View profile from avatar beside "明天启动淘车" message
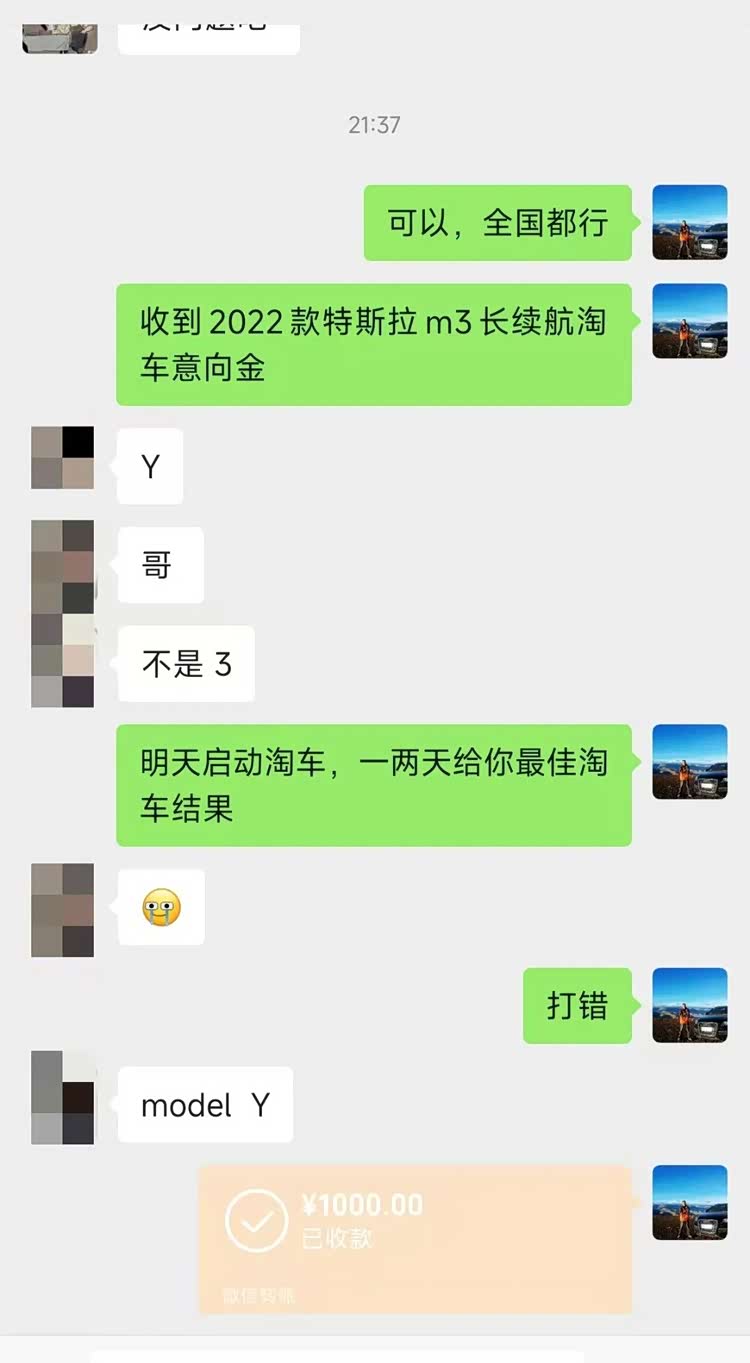Image resolution: width=750 pixels, height=1363 pixels. coord(689,762)
